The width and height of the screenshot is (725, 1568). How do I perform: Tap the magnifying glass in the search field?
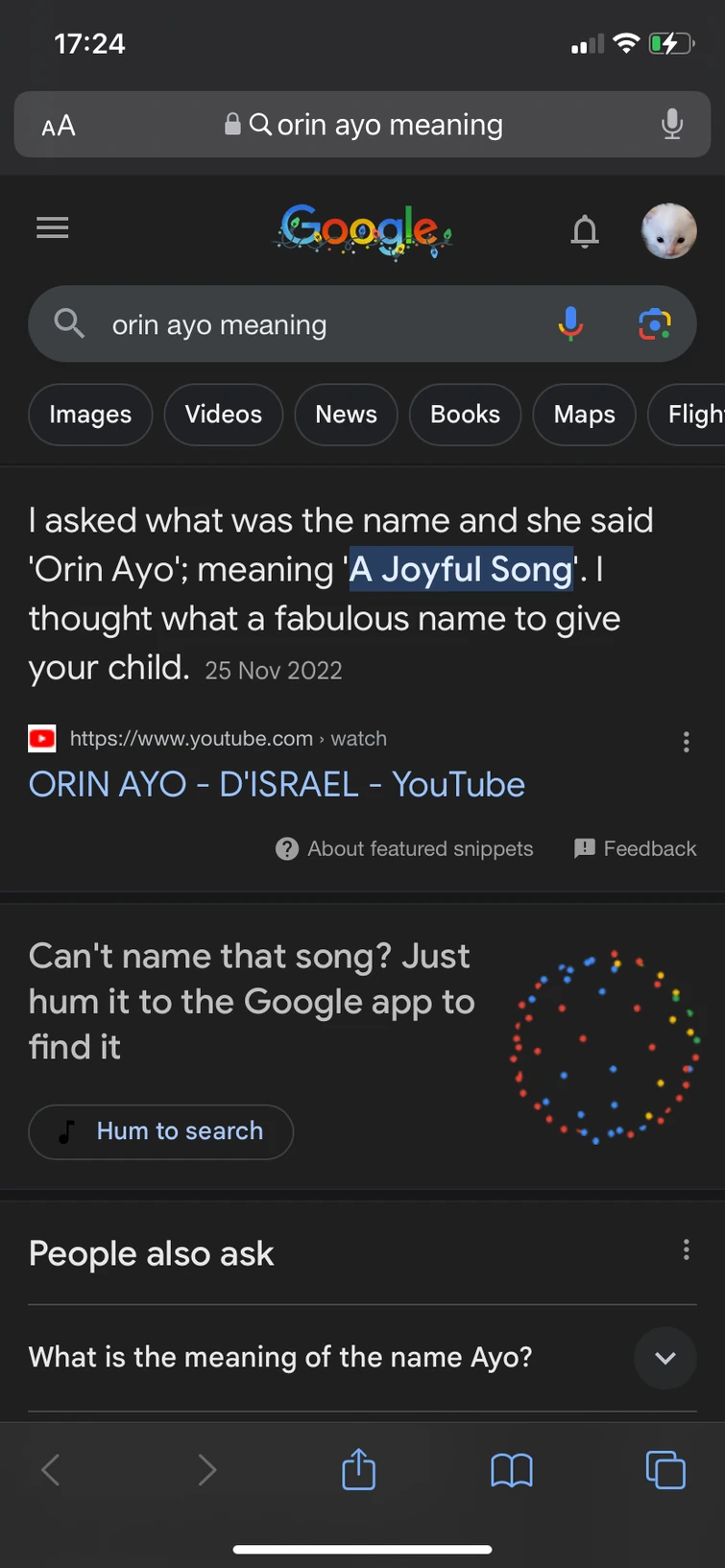click(x=68, y=324)
